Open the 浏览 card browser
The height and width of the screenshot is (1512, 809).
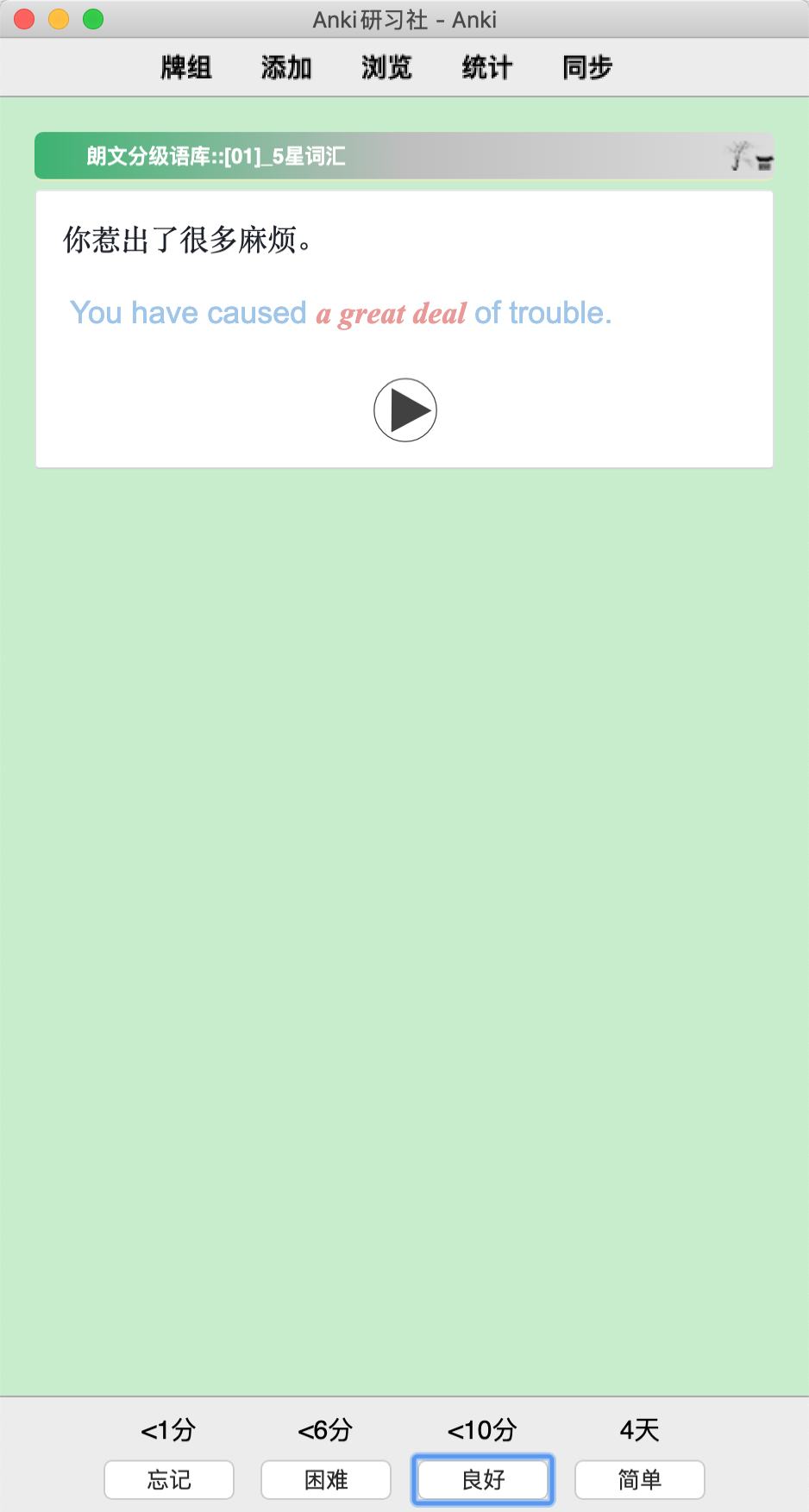(386, 67)
